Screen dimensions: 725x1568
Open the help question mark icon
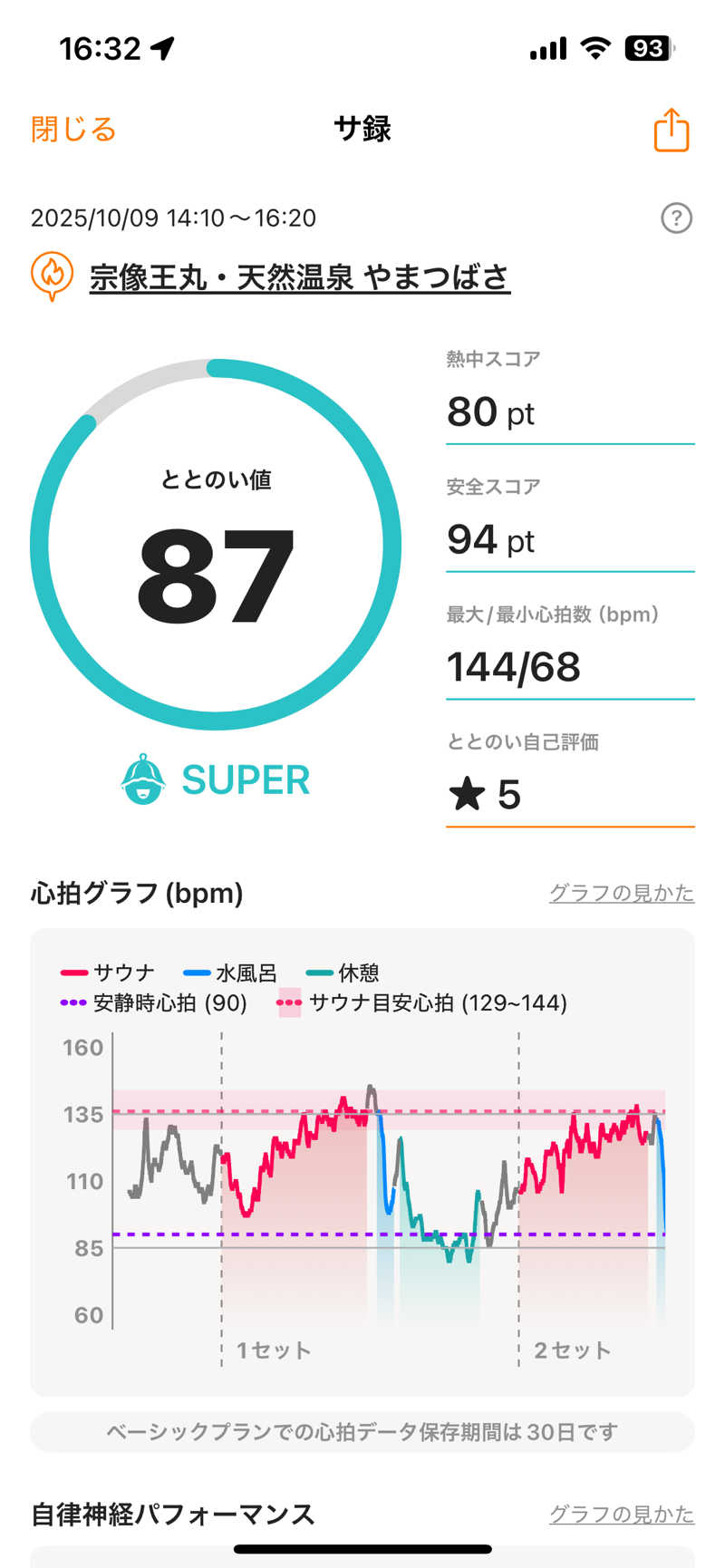[x=676, y=218]
